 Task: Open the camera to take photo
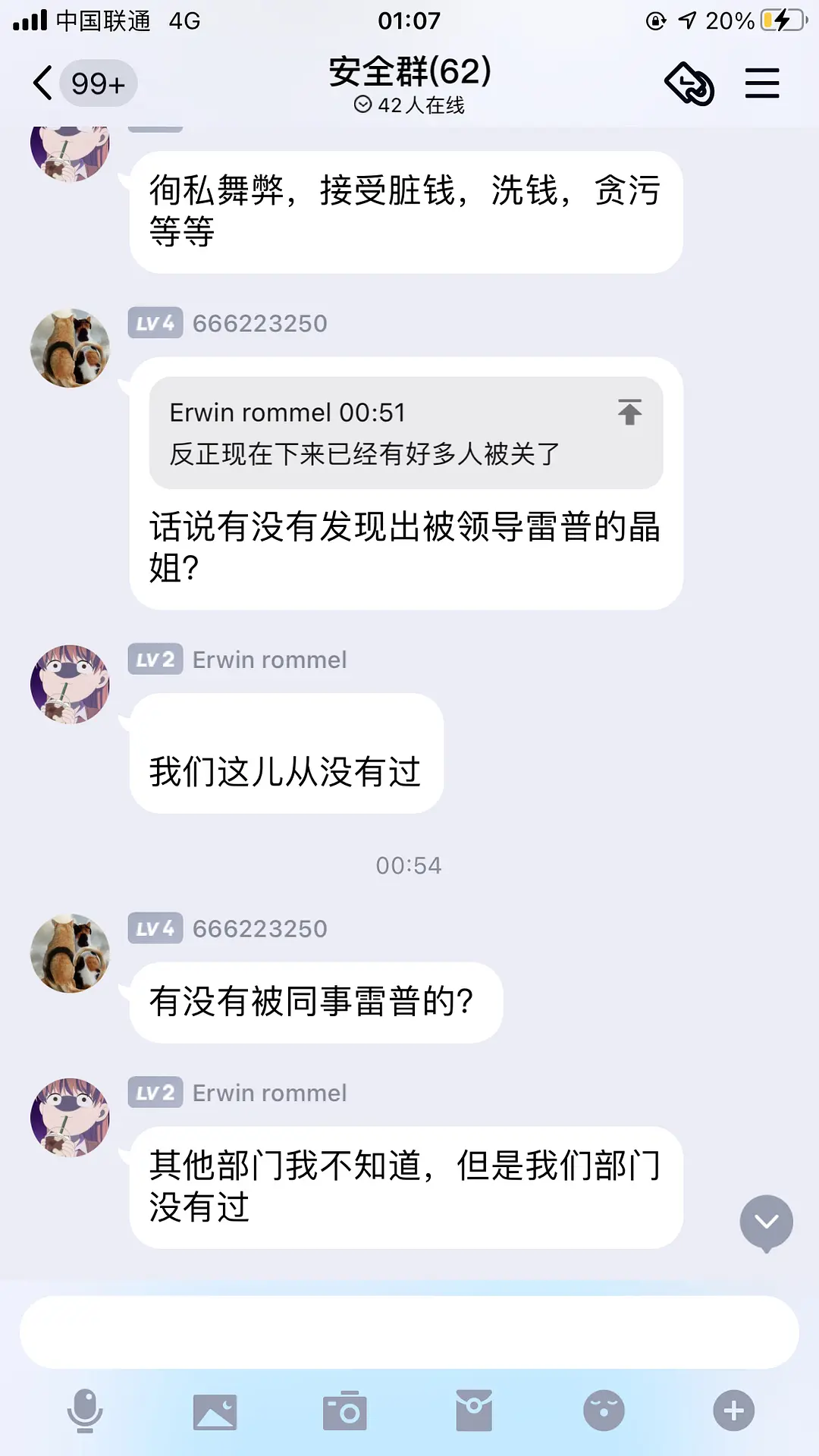(345, 1411)
